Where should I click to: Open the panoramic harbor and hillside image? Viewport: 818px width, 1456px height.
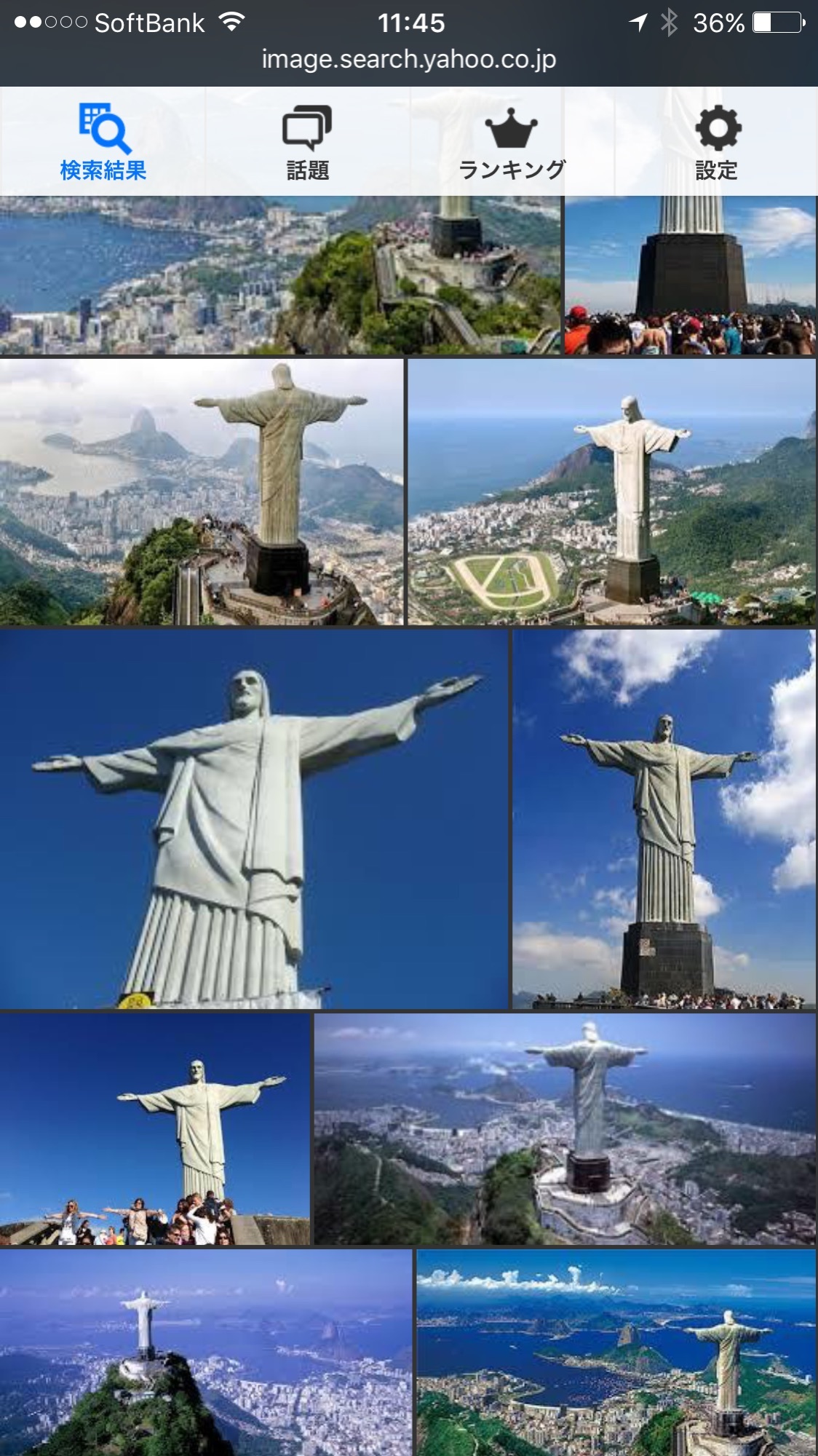click(280, 277)
